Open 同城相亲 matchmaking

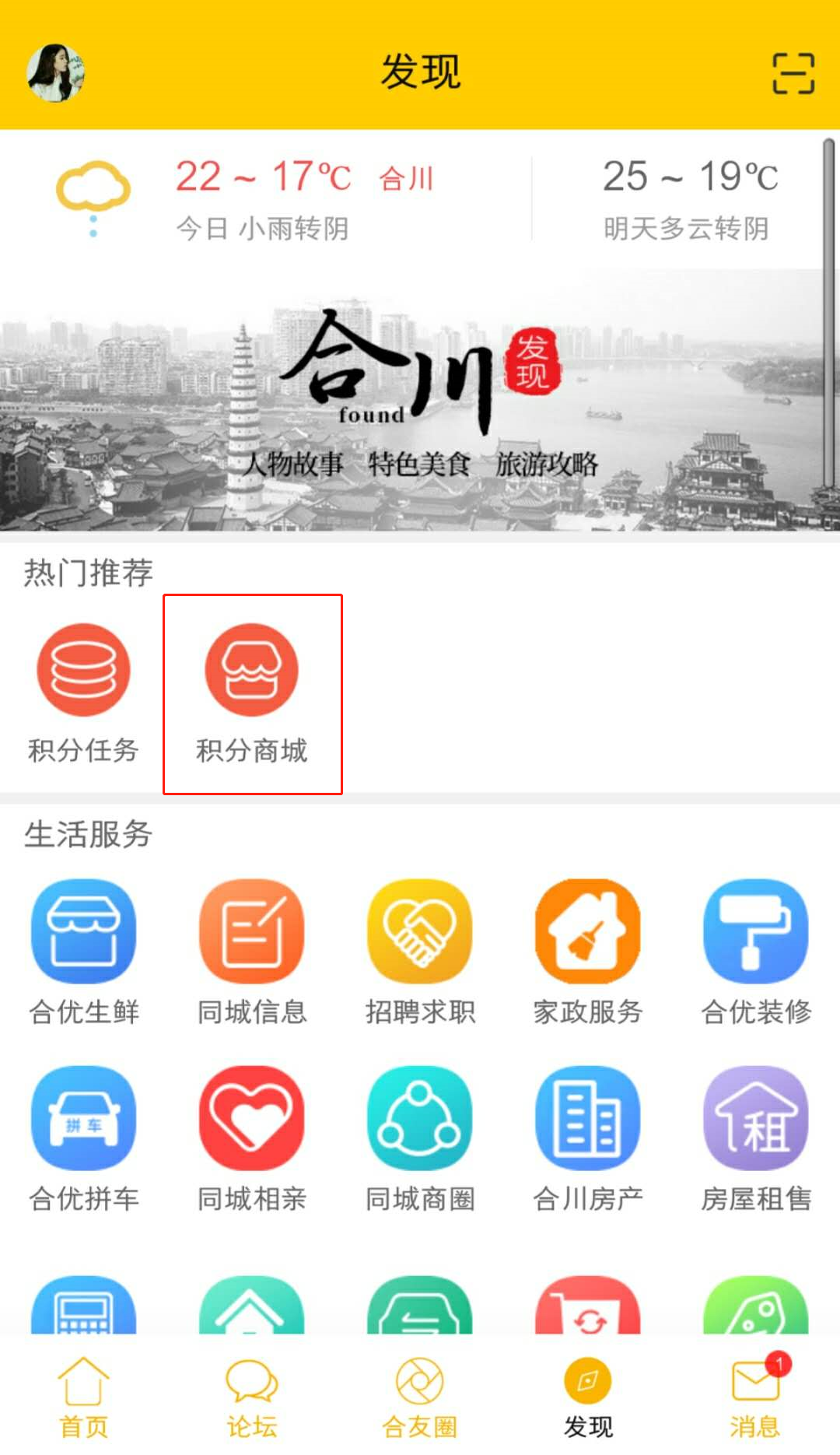click(251, 1138)
